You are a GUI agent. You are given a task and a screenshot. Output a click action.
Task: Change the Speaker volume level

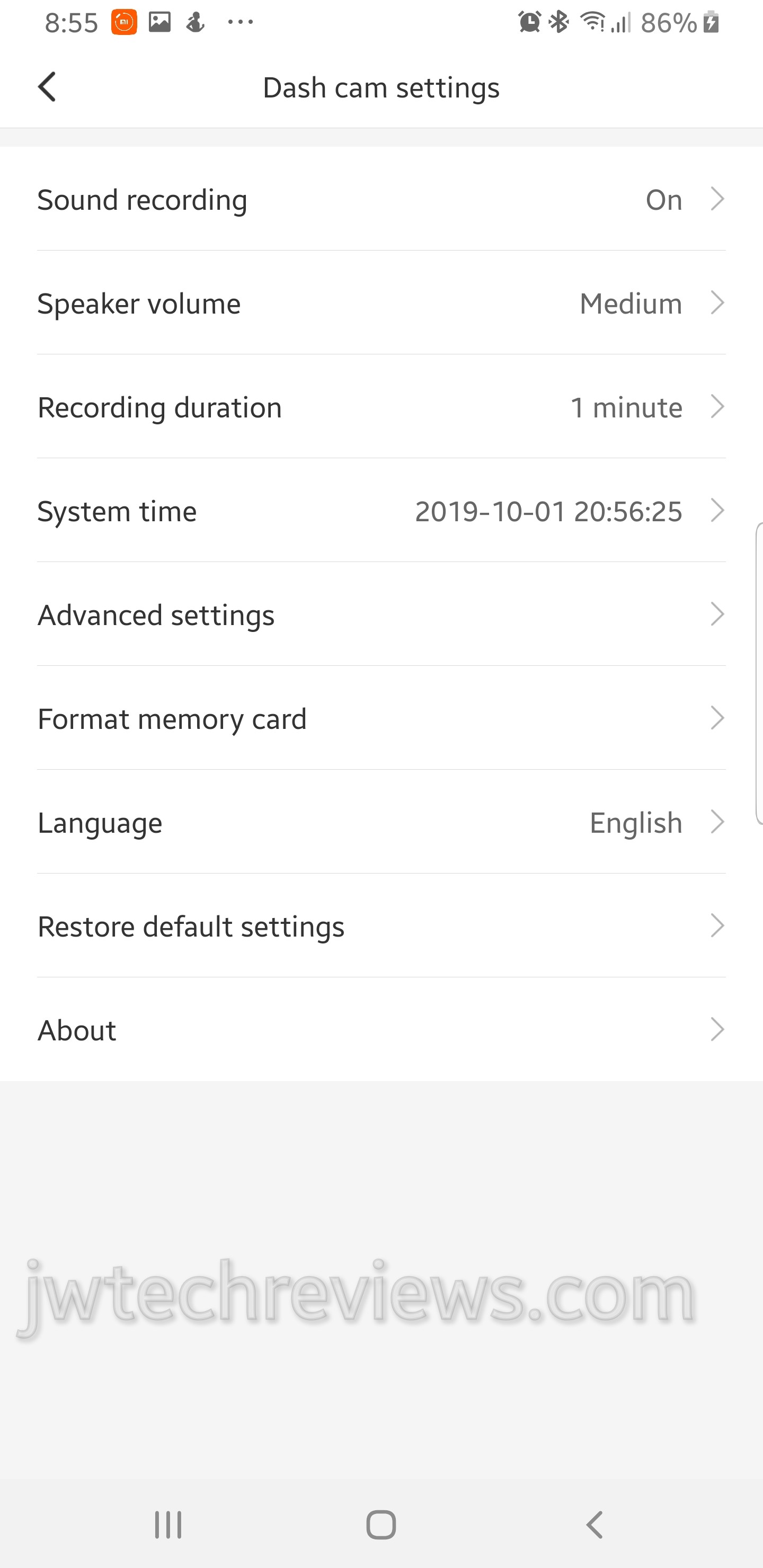(x=381, y=303)
